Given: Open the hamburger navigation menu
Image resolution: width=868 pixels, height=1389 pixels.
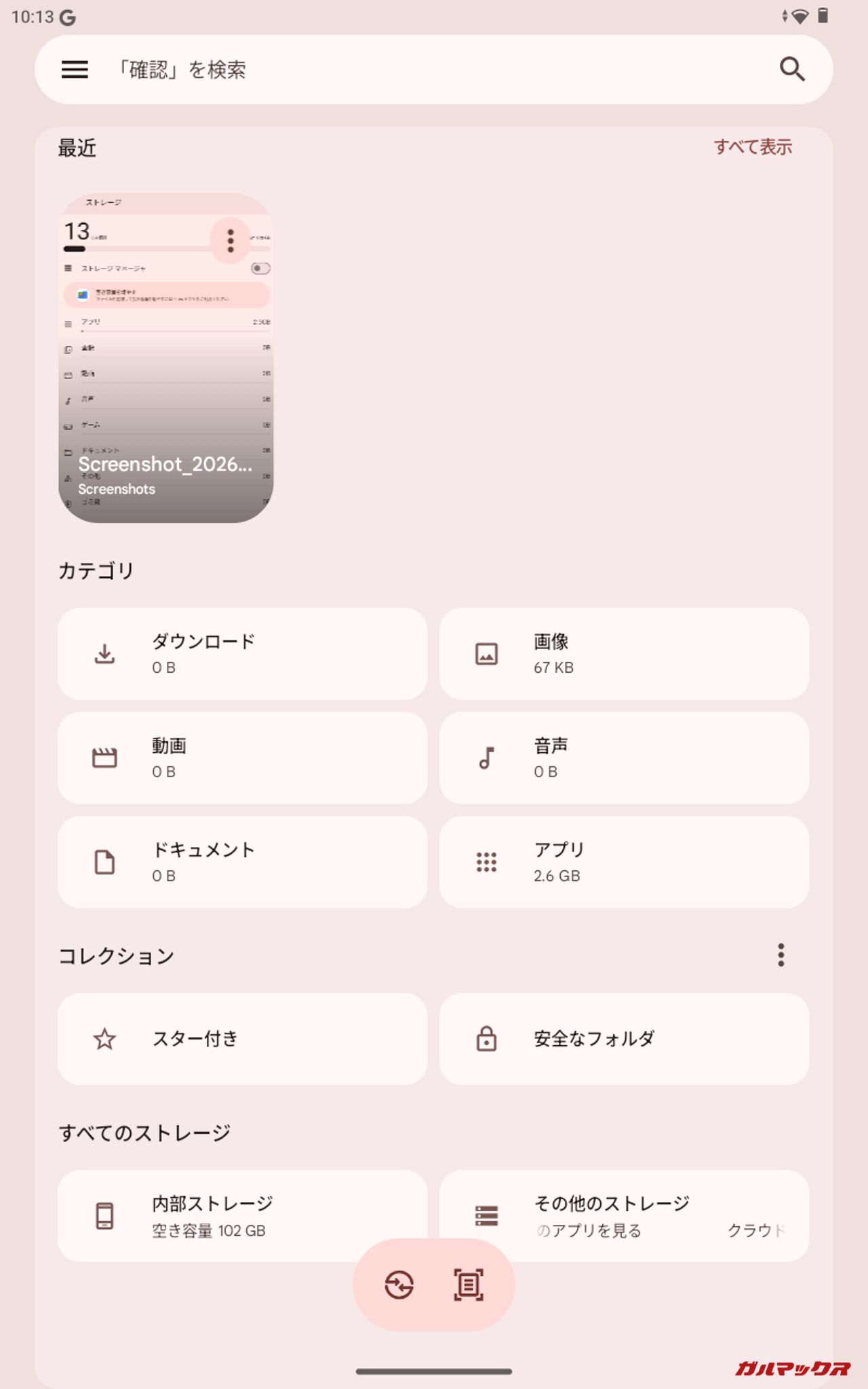Looking at the screenshot, I should [x=75, y=69].
